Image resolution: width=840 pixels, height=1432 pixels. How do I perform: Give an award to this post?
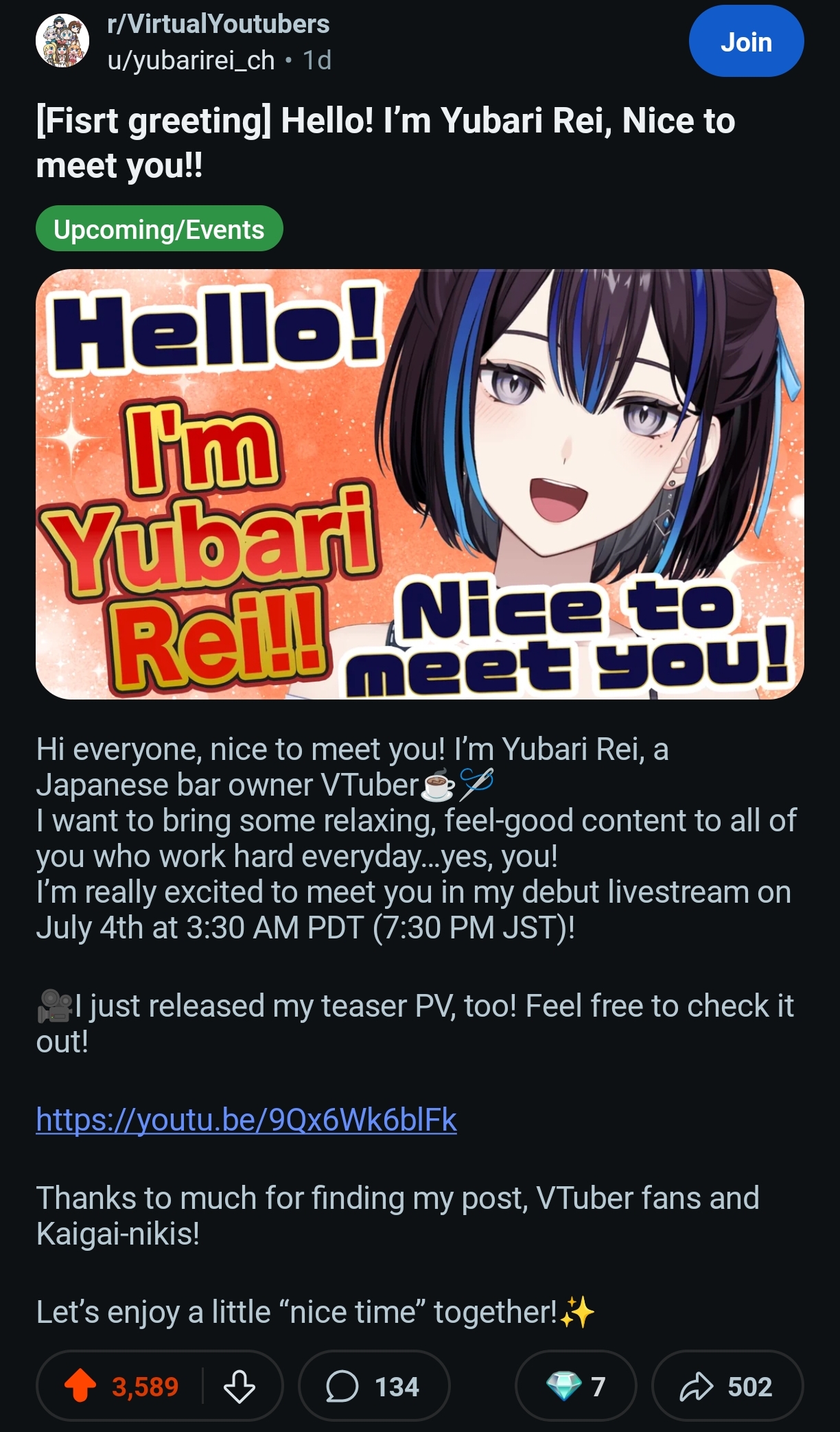click(x=575, y=1385)
